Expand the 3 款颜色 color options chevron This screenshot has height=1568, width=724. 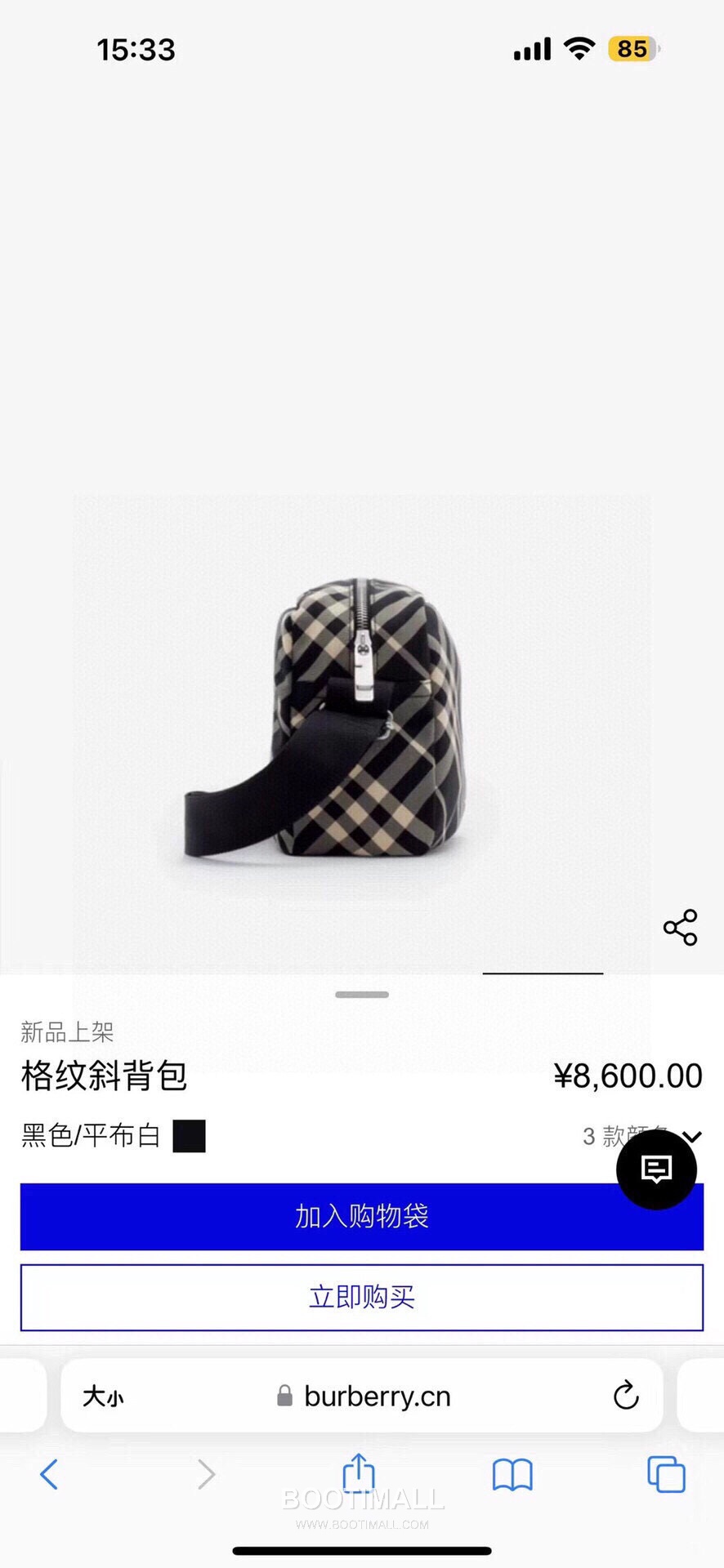point(692,1136)
